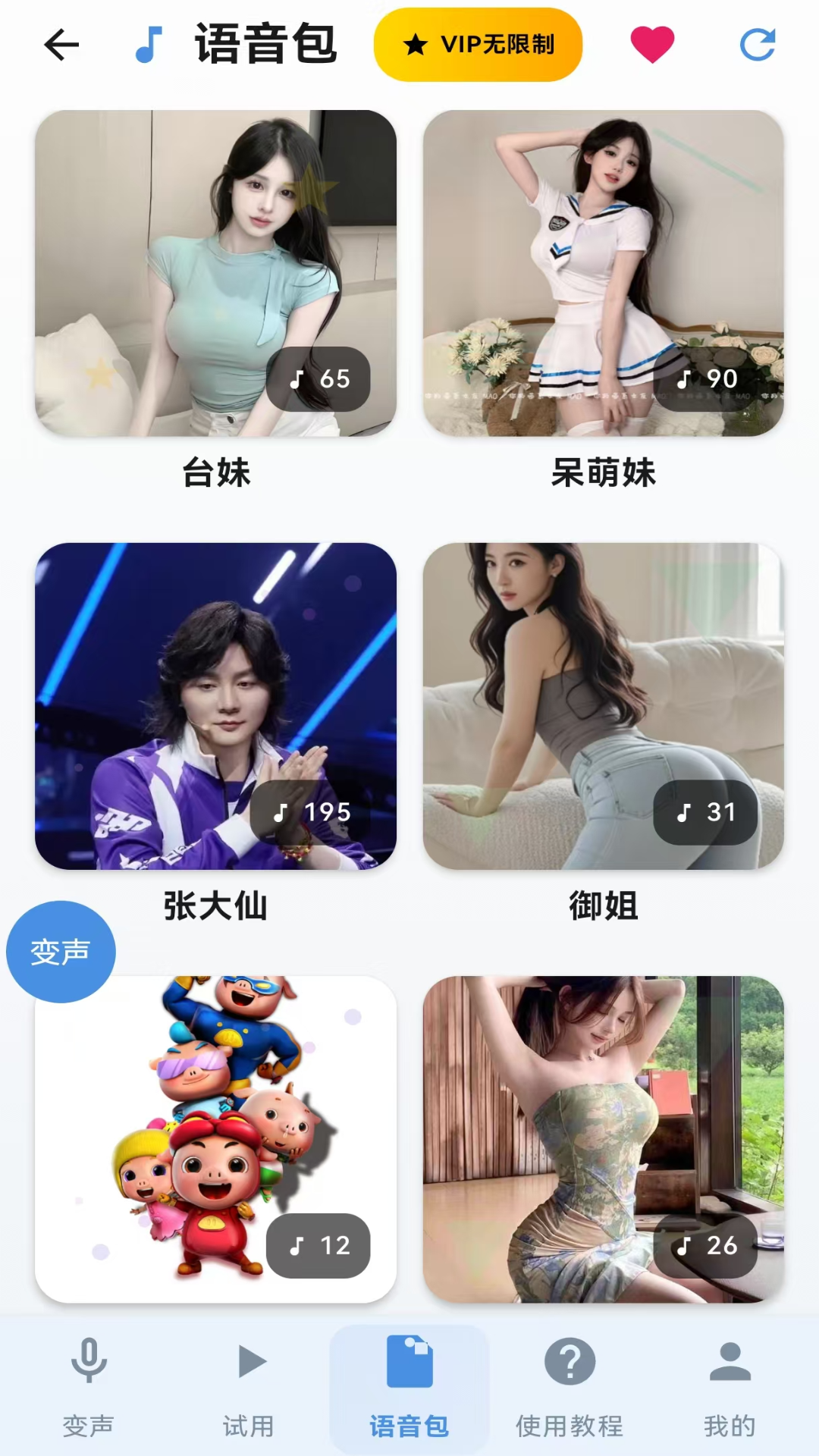Click the floating 变声 bubble button
Image resolution: width=819 pixels, height=1456 pixels.
tap(61, 951)
